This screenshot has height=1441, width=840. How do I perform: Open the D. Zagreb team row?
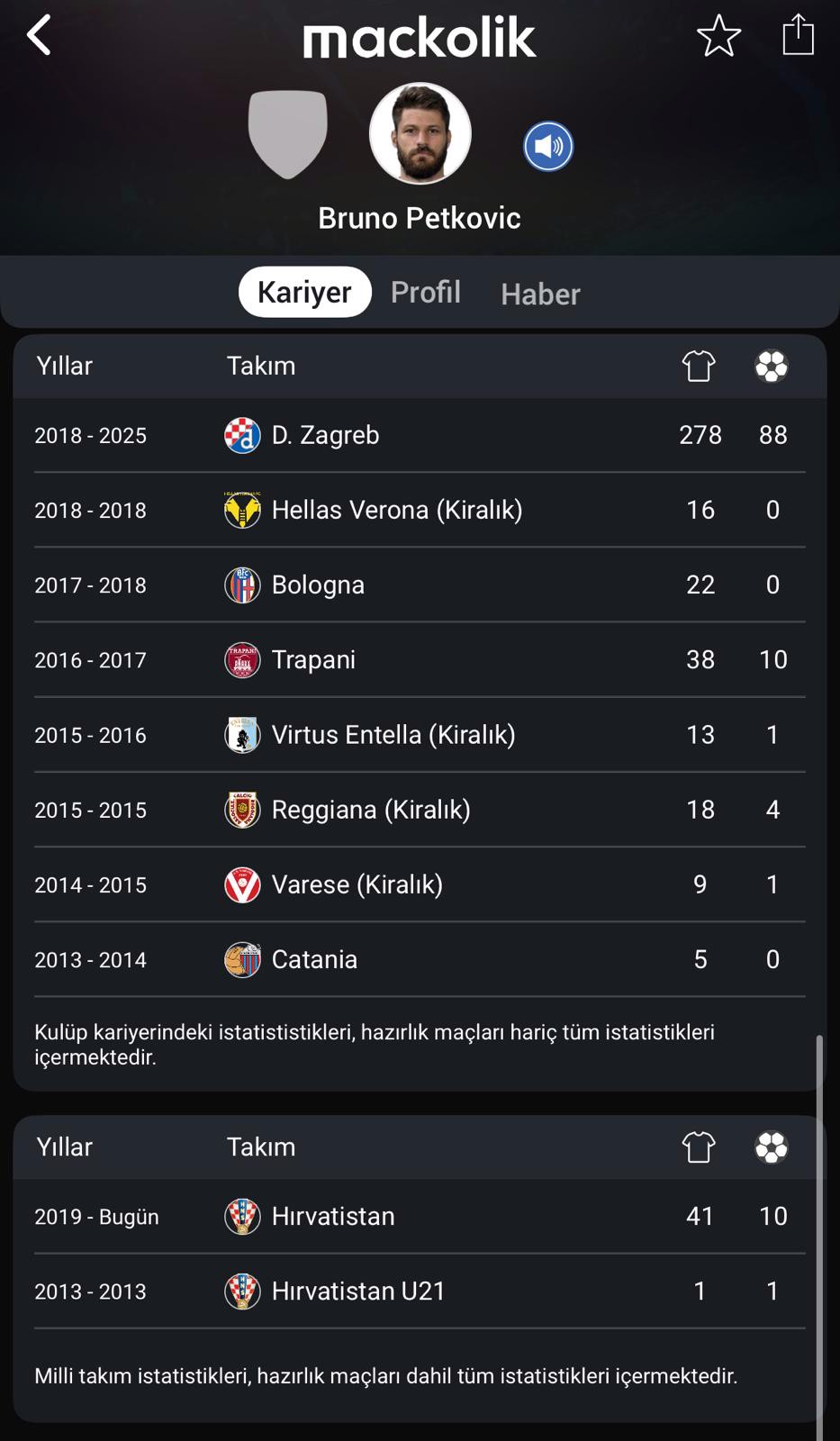tap(420, 435)
